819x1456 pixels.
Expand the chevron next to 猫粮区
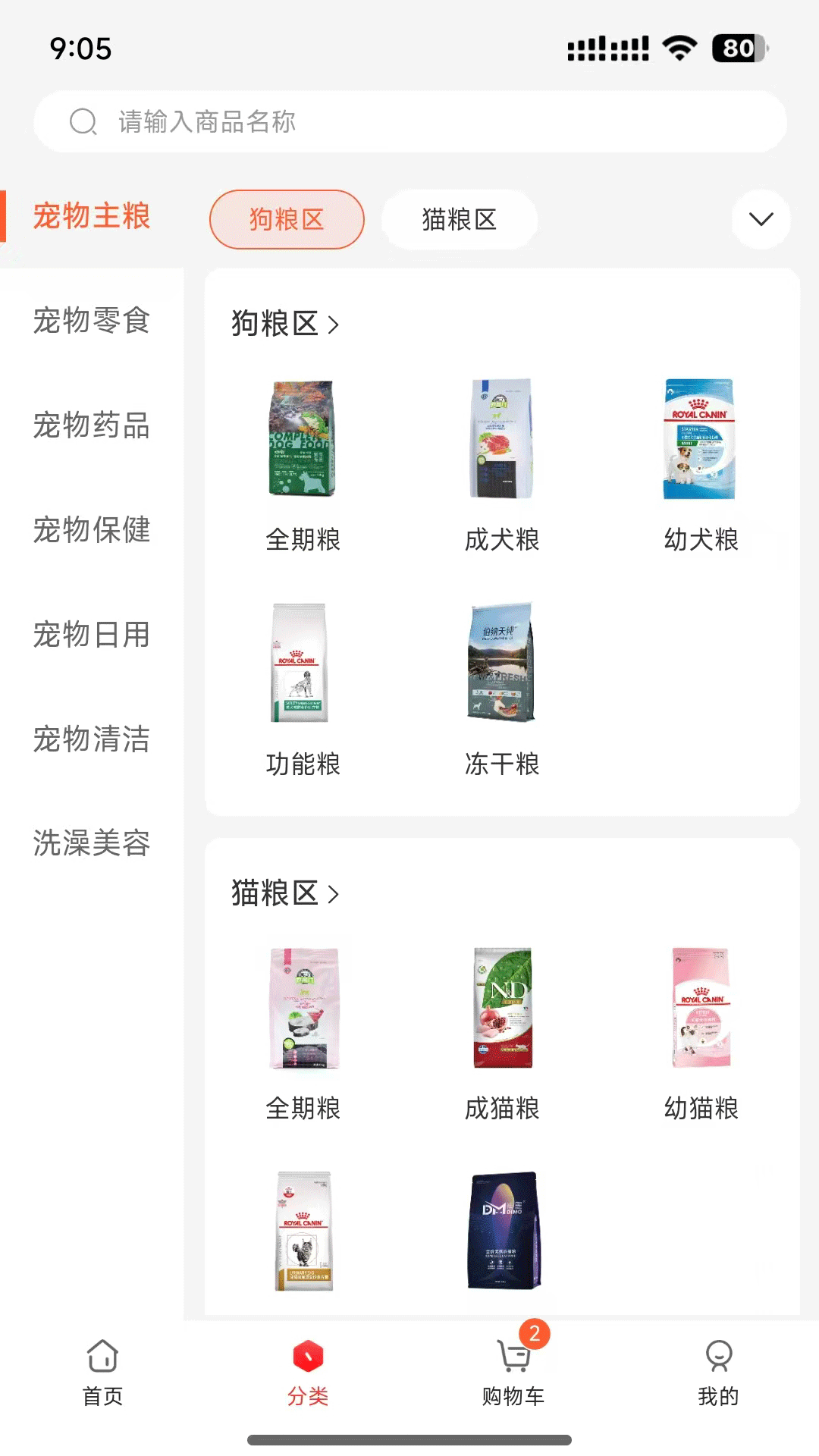coord(761,219)
